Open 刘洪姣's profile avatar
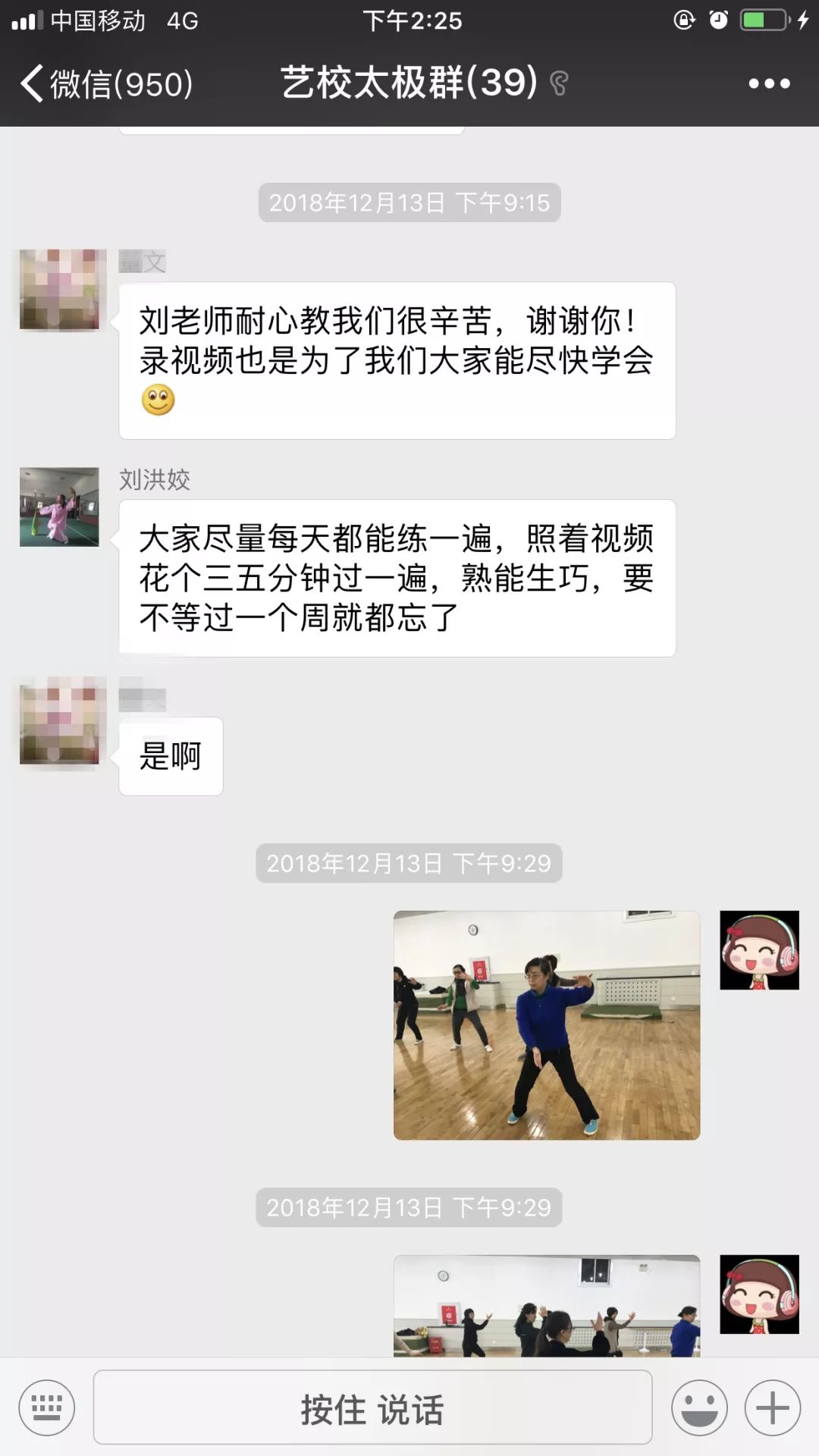 (x=59, y=507)
